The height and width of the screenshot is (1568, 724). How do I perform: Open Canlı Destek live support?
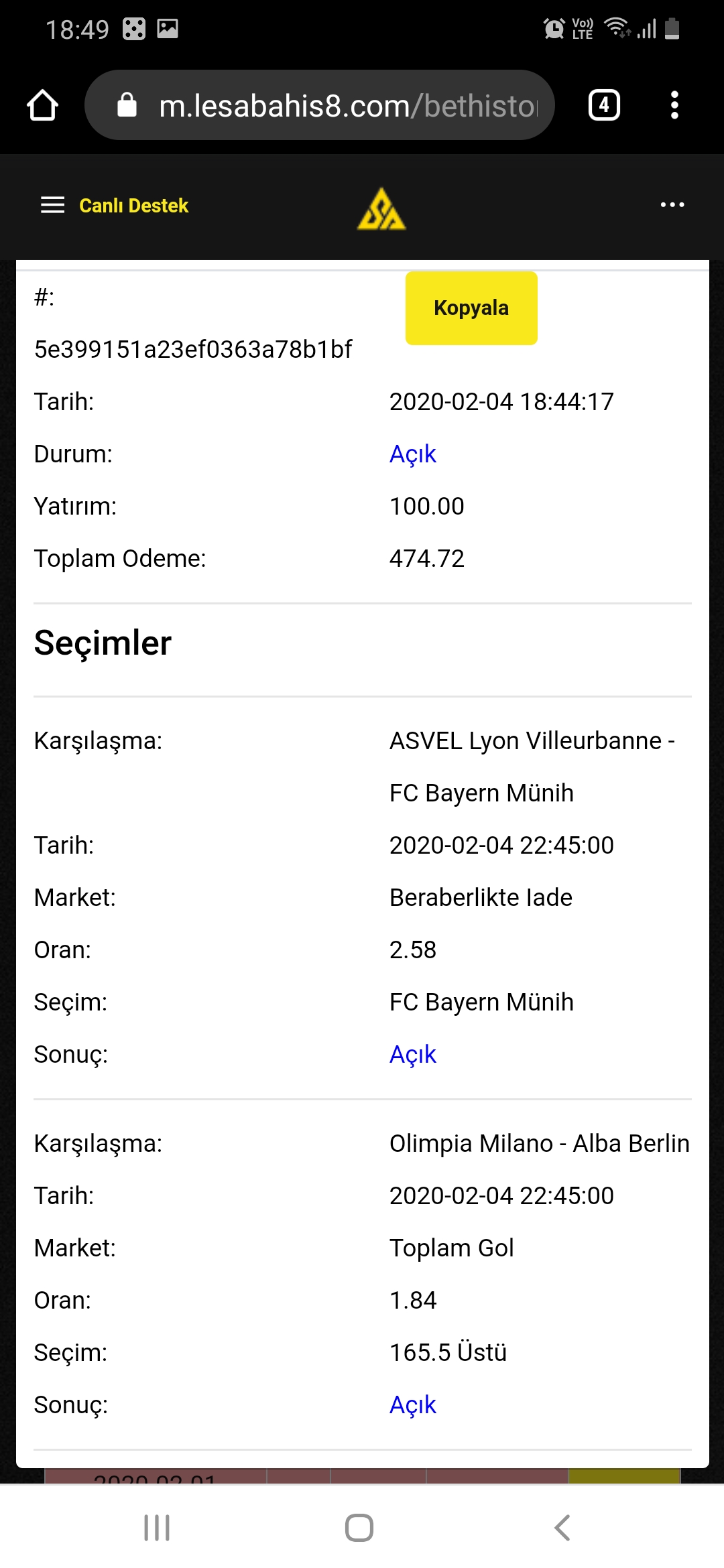(x=133, y=205)
